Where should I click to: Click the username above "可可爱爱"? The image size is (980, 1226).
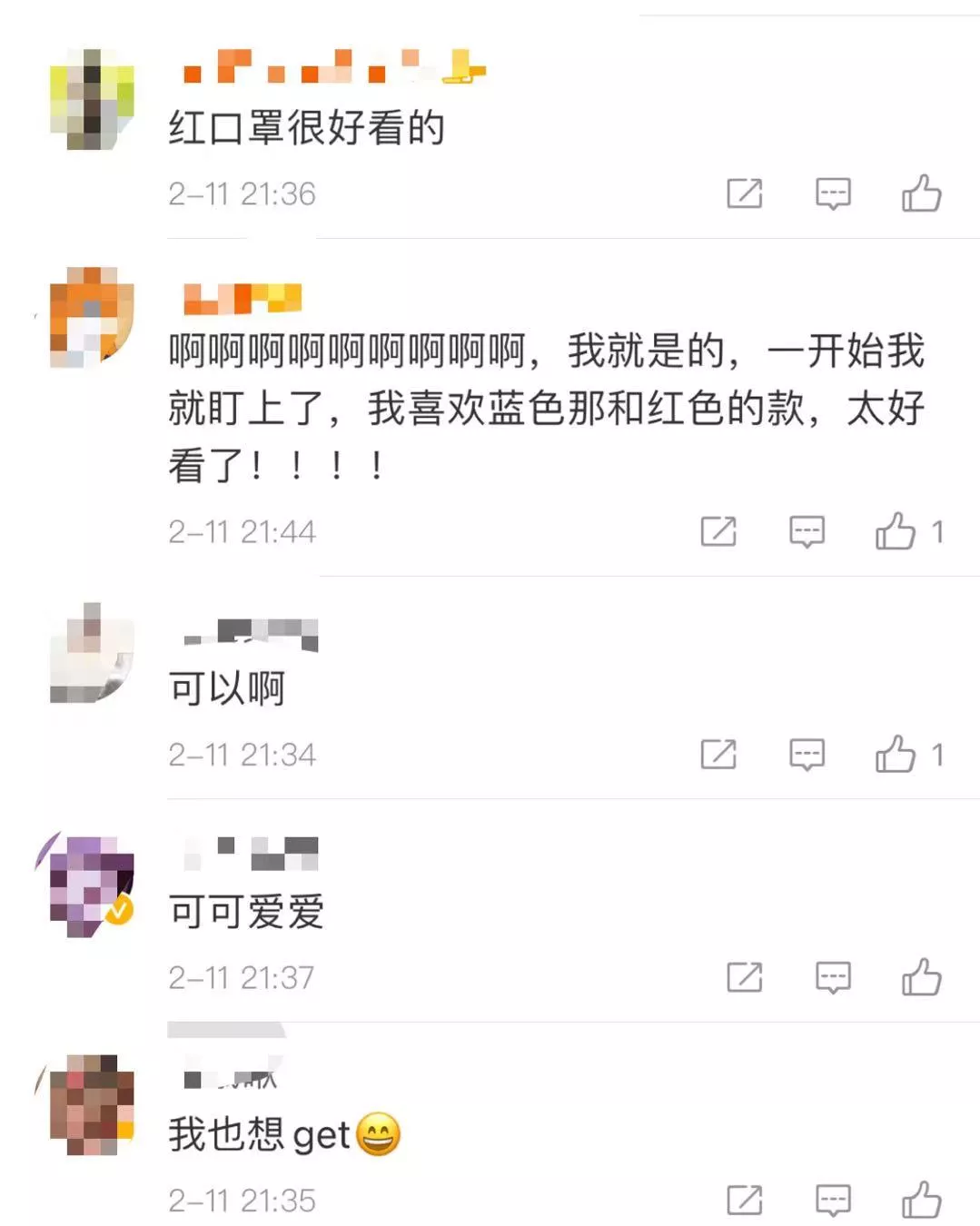(x=250, y=851)
